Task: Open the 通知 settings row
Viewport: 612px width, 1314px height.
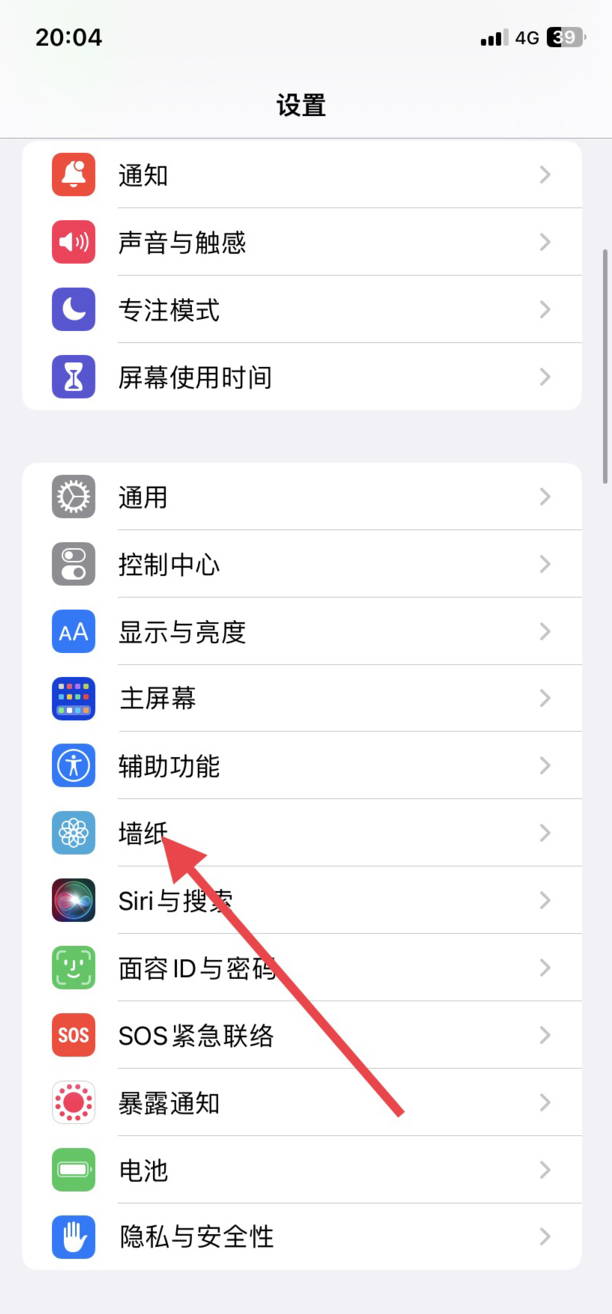Action: 302,175
